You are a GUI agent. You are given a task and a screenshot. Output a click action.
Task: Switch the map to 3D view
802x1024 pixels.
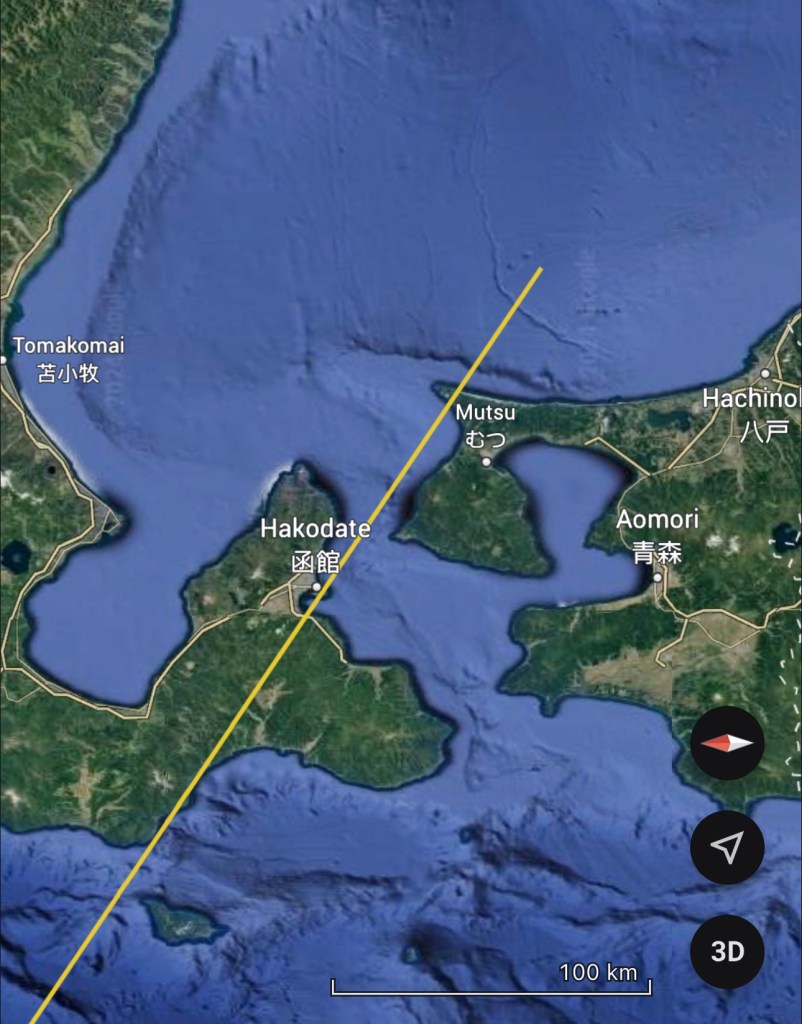pyautogui.click(x=727, y=951)
